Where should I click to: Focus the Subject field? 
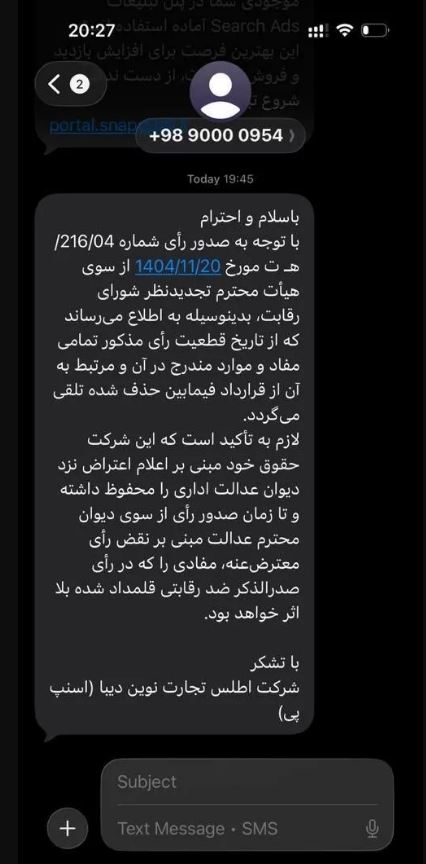click(x=247, y=782)
